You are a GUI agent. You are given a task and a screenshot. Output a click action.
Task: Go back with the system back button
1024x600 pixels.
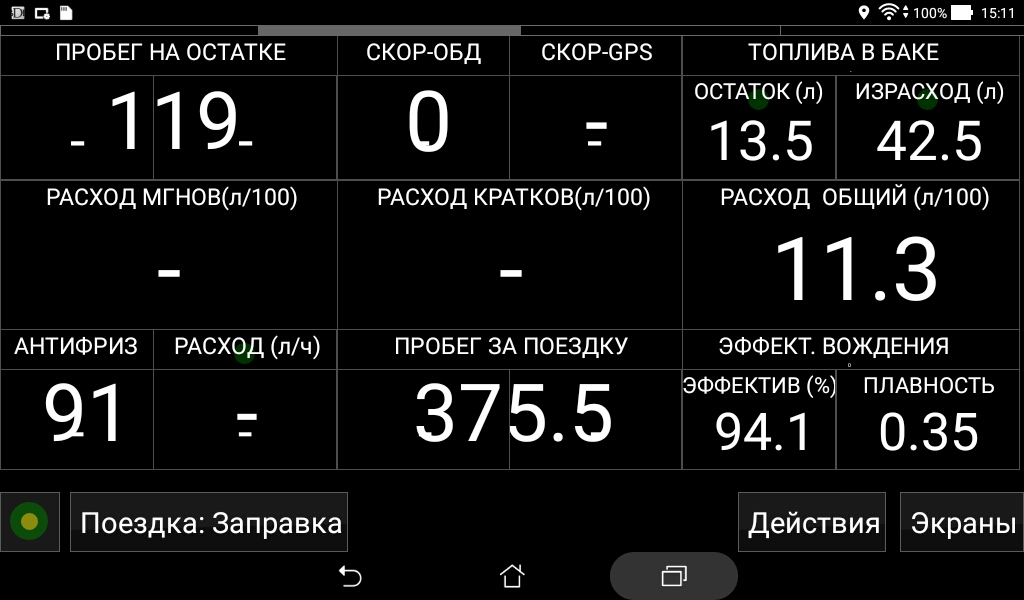(350, 576)
